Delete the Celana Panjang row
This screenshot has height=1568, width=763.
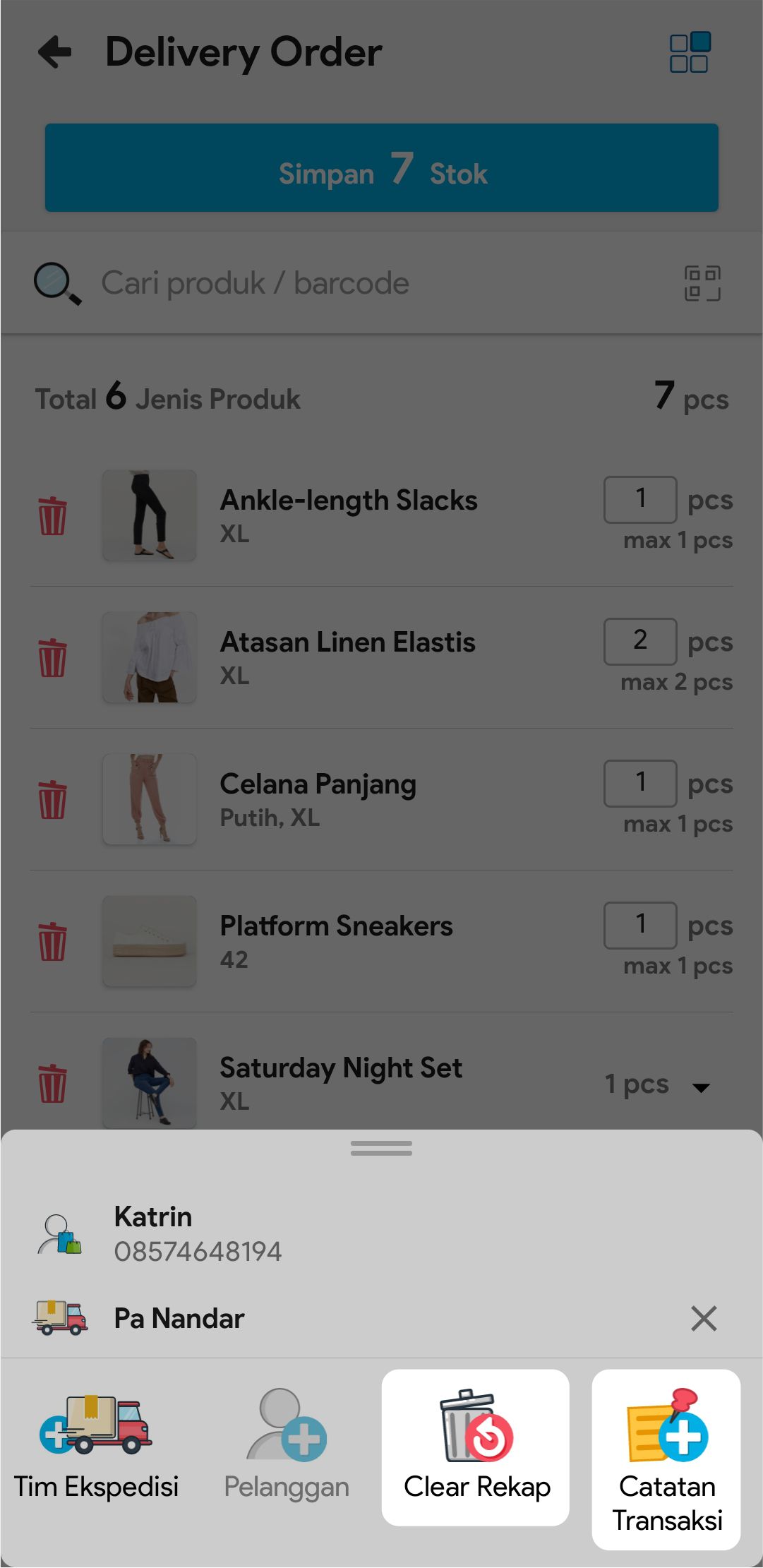[52, 800]
